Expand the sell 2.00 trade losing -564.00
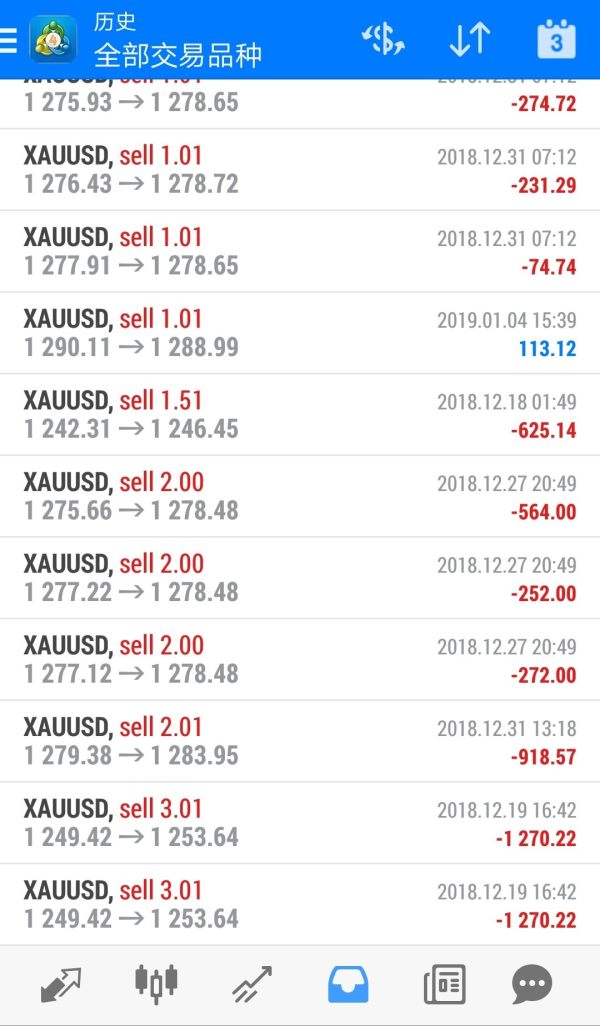Image resolution: width=600 pixels, height=1026 pixels. point(300,497)
